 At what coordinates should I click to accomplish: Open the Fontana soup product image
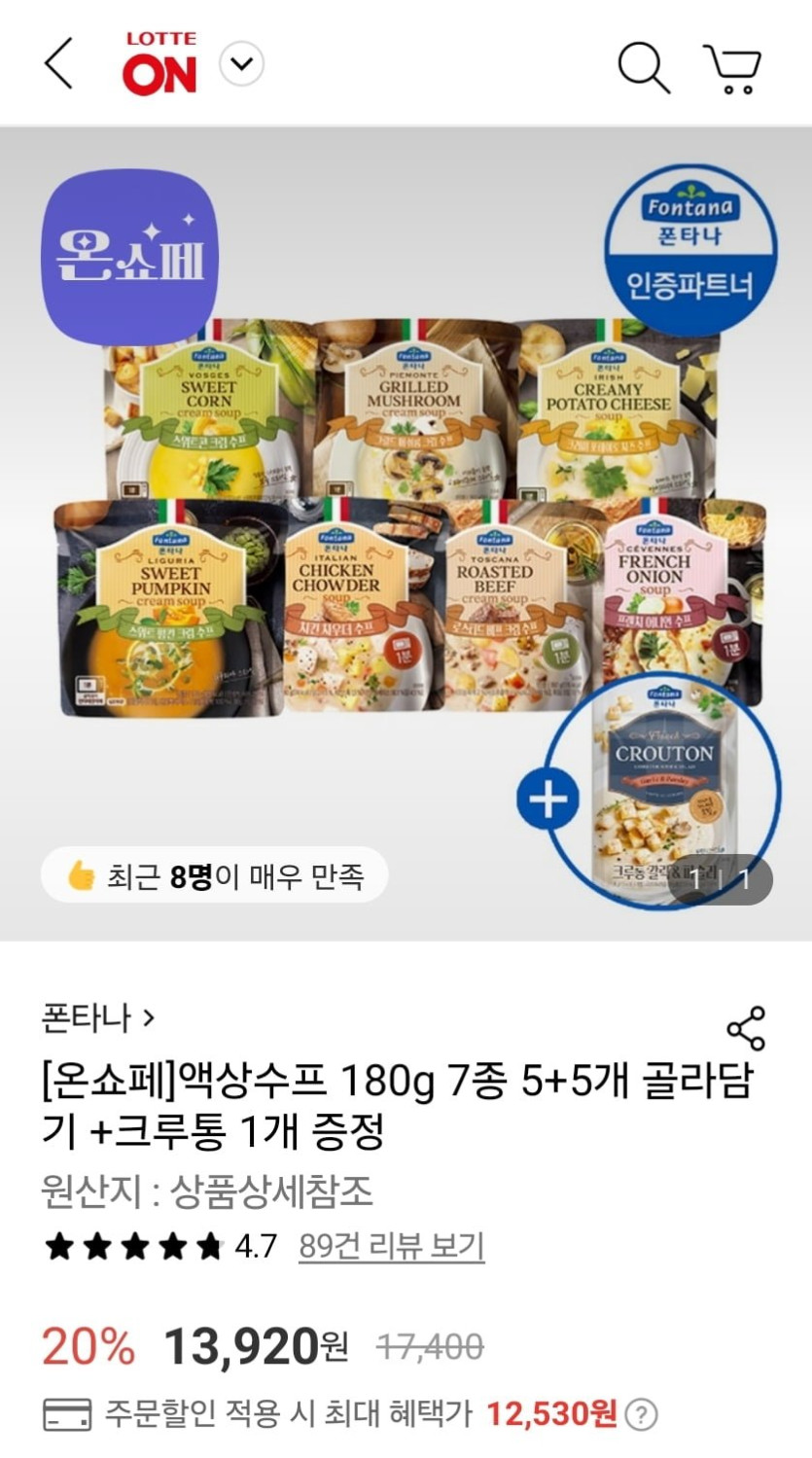406,545
